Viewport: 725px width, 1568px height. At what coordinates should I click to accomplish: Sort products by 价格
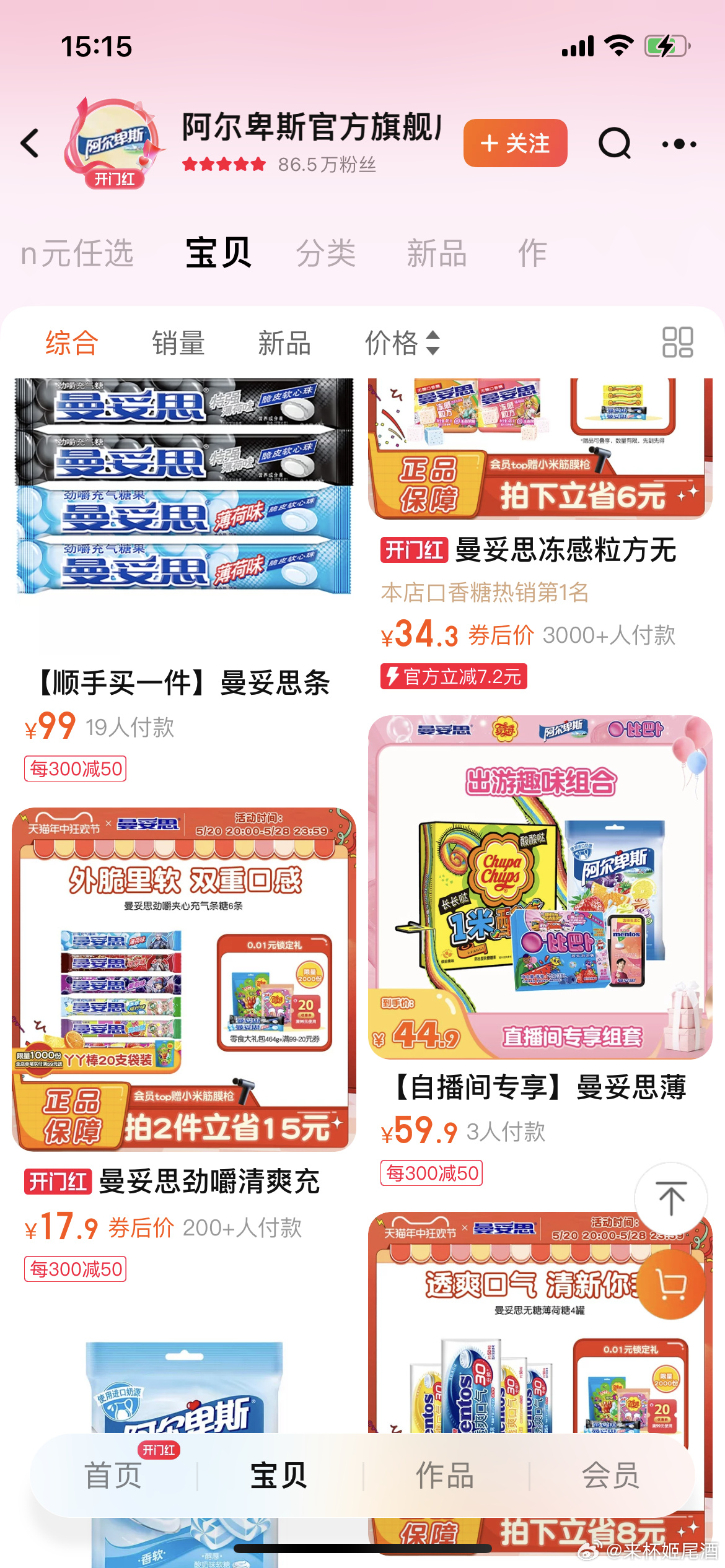coord(402,343)
